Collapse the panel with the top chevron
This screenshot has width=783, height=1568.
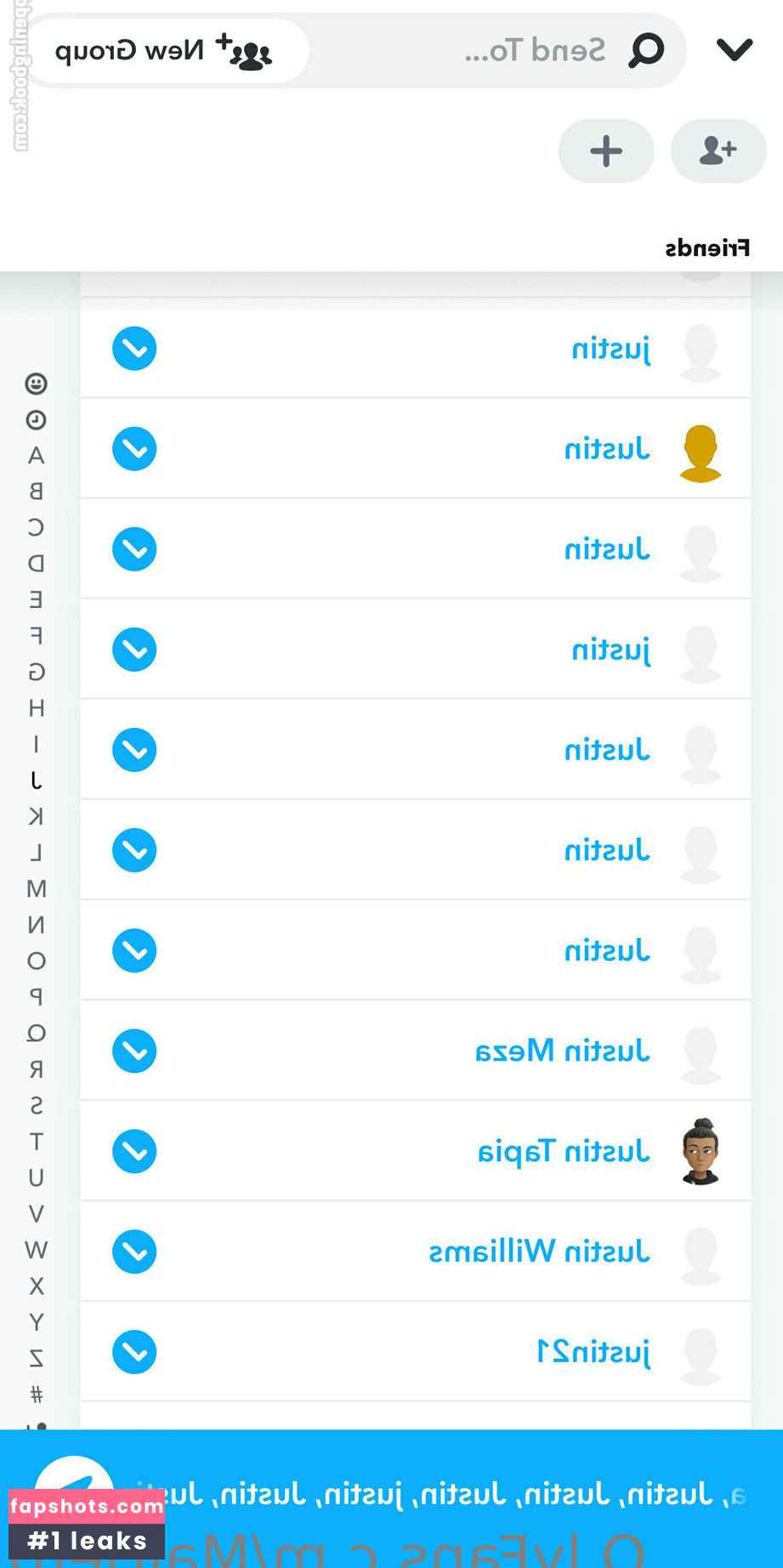[x=733, y=48]
